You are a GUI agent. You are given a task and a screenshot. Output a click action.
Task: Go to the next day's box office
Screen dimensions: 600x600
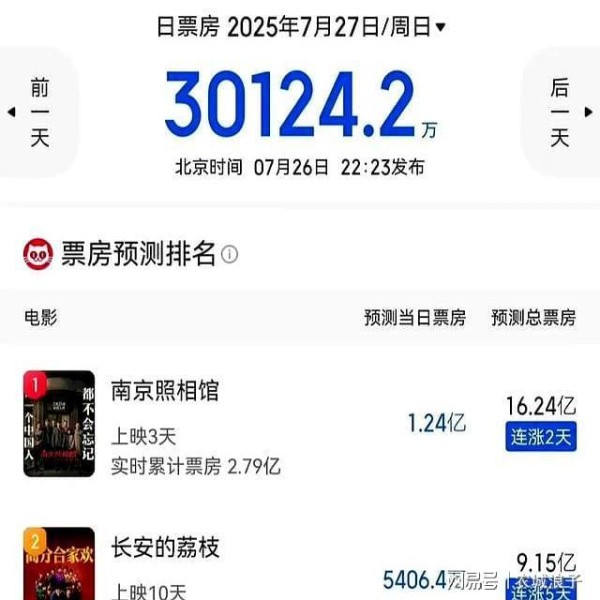coord(560,112)
